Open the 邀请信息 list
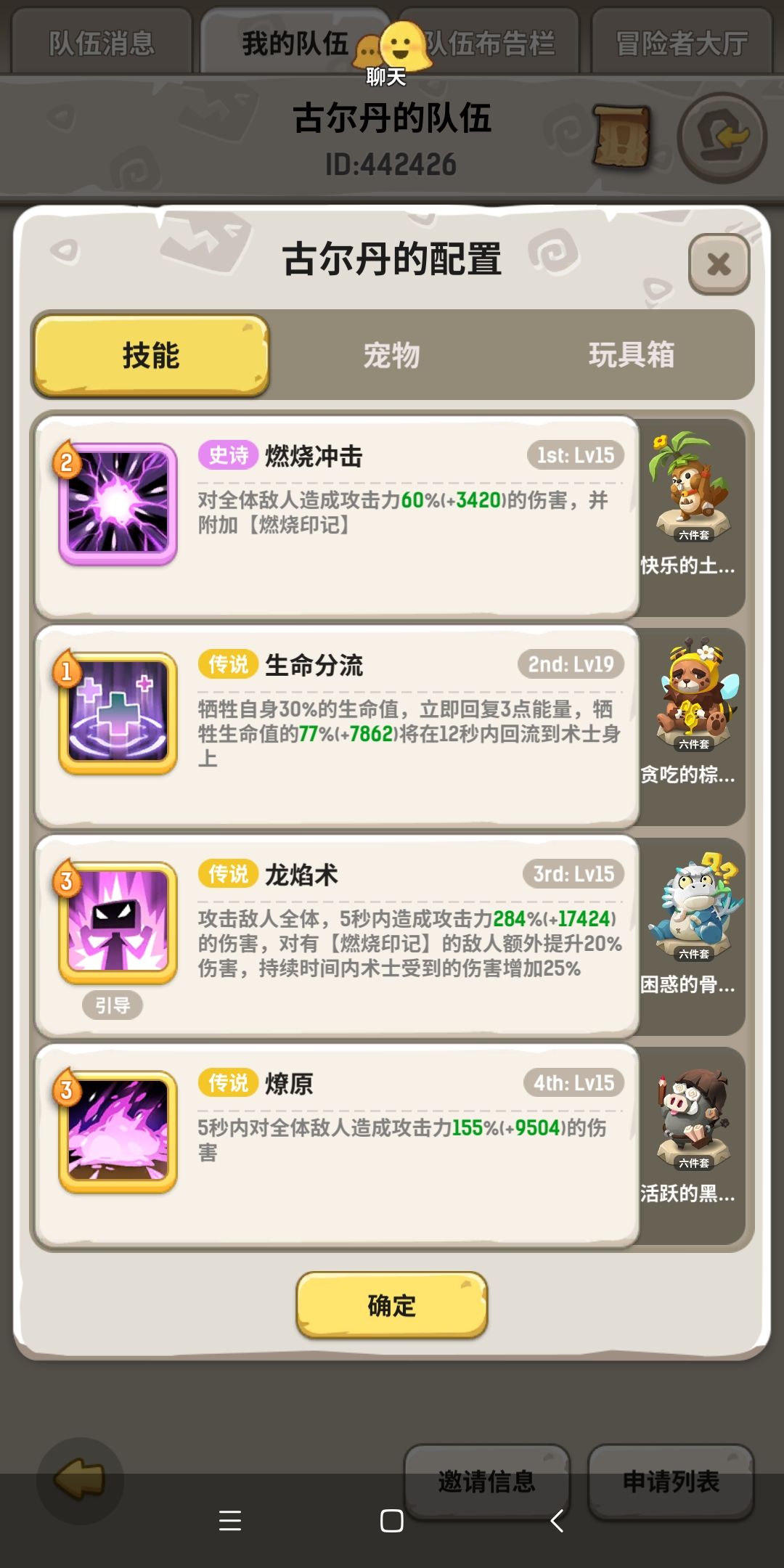Image resolution: width=784 pixels, height=1568 pixels. coord(489,1482)
